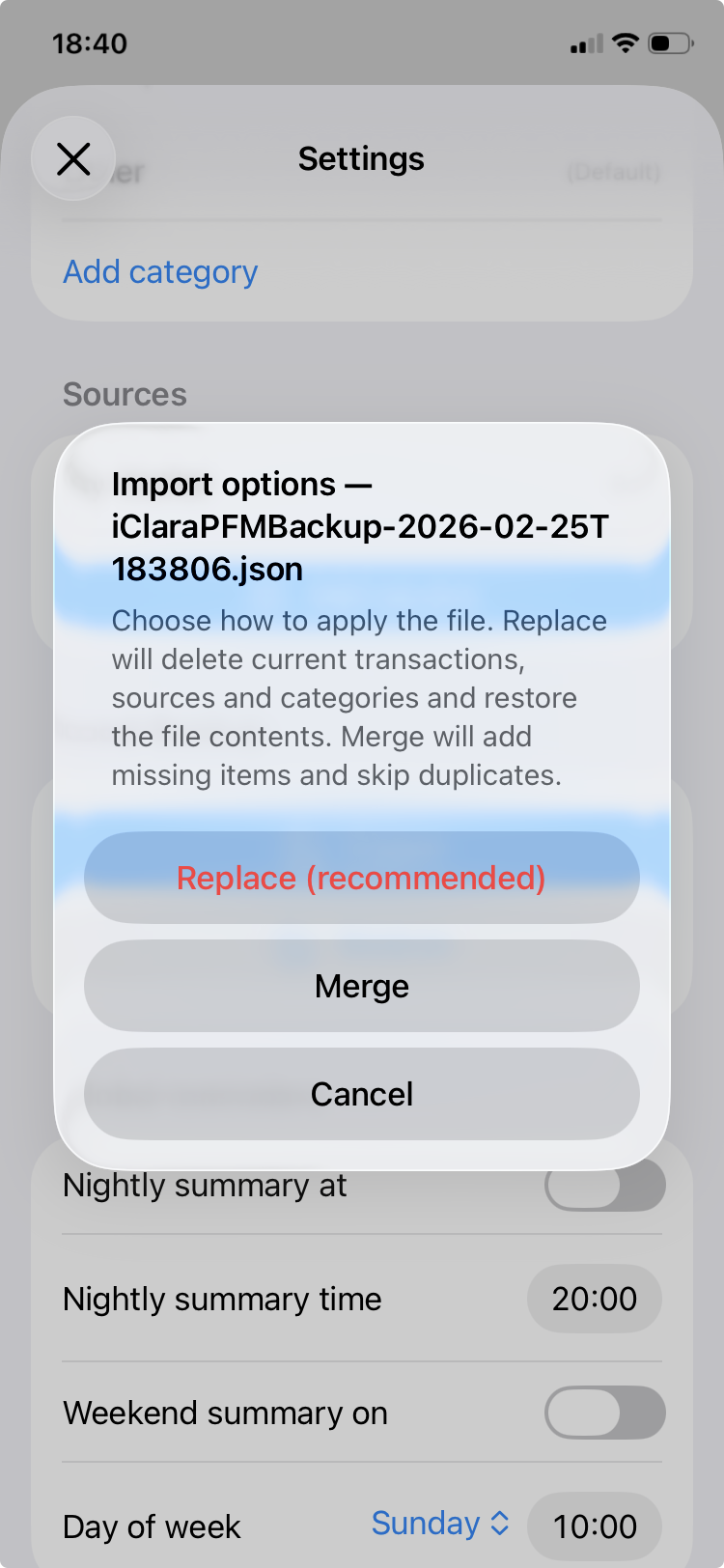Tap the (Default) label near the top
This screenshot has width=724, height=1568.
tap(615, 174)
